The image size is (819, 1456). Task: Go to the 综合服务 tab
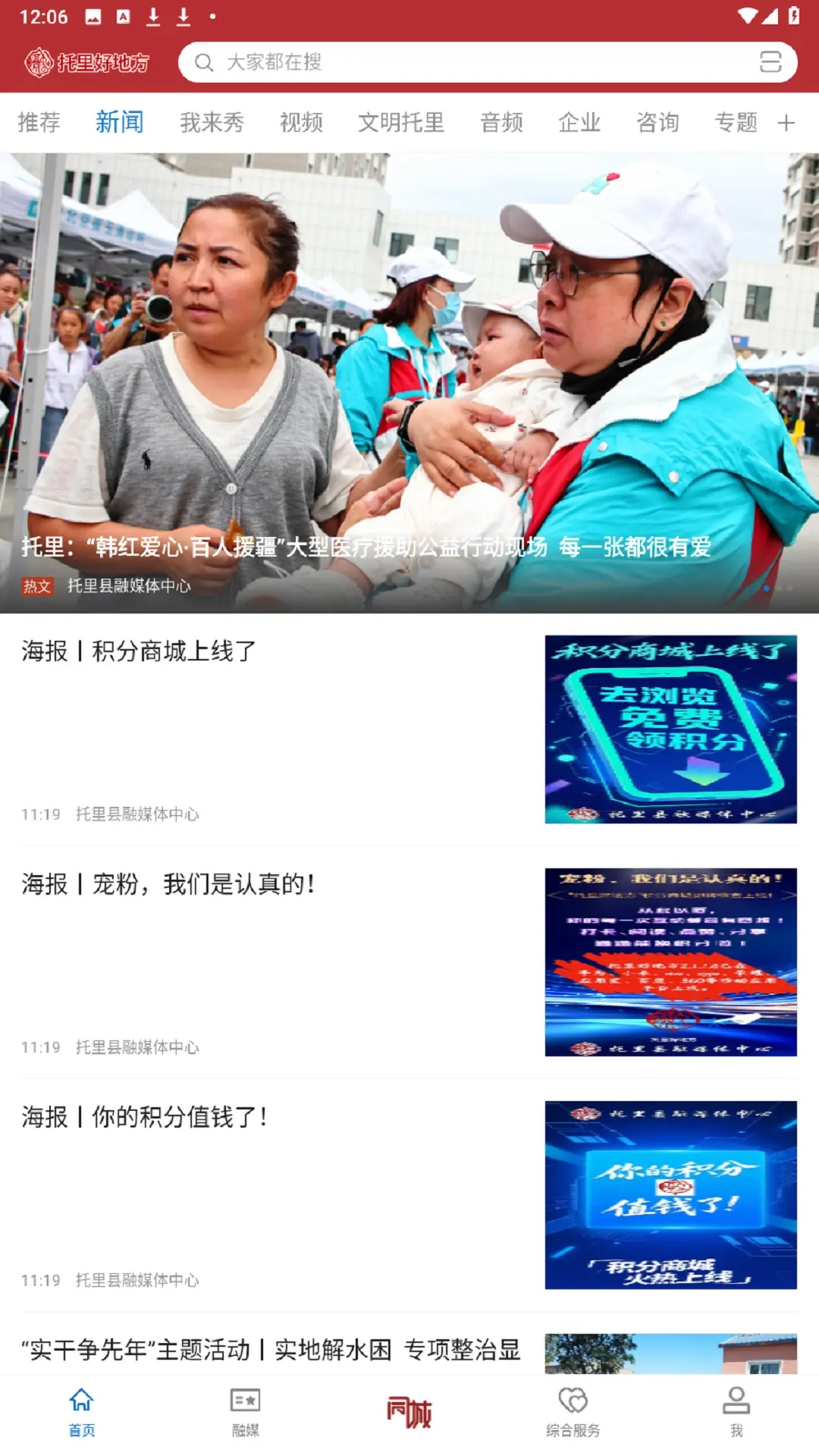(573, 1412)
